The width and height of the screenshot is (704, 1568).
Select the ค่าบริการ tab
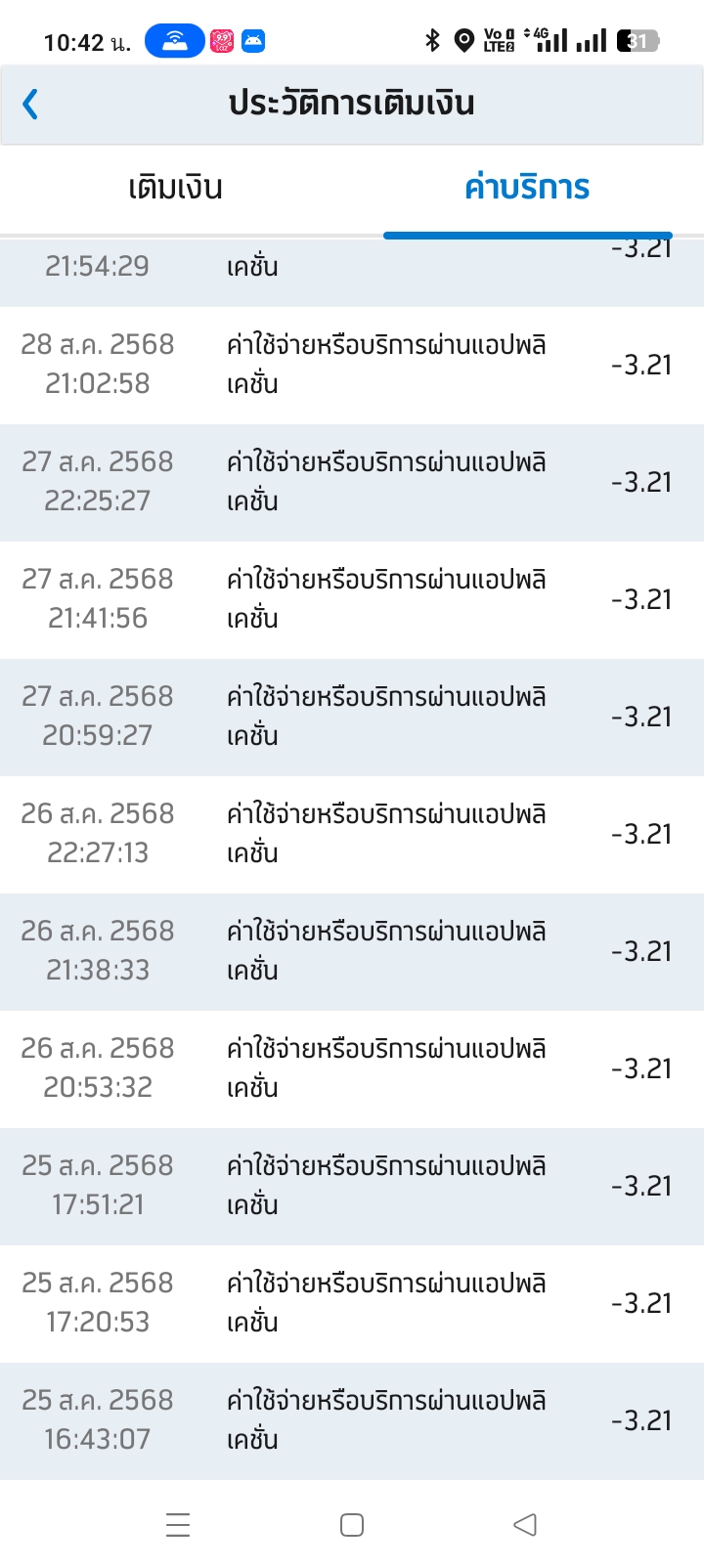[527, 188]
